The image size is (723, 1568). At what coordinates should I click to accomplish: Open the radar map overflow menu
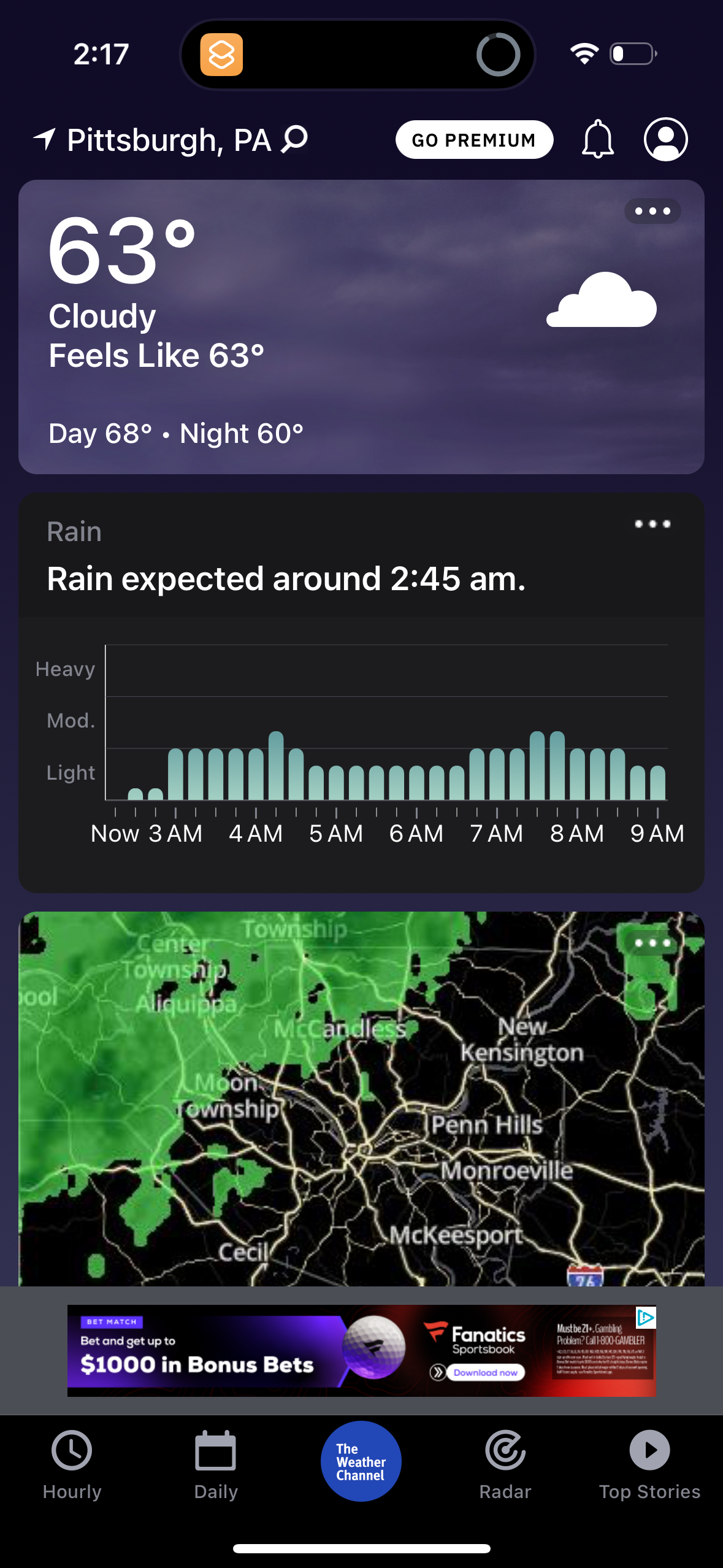tap(652, 943)
